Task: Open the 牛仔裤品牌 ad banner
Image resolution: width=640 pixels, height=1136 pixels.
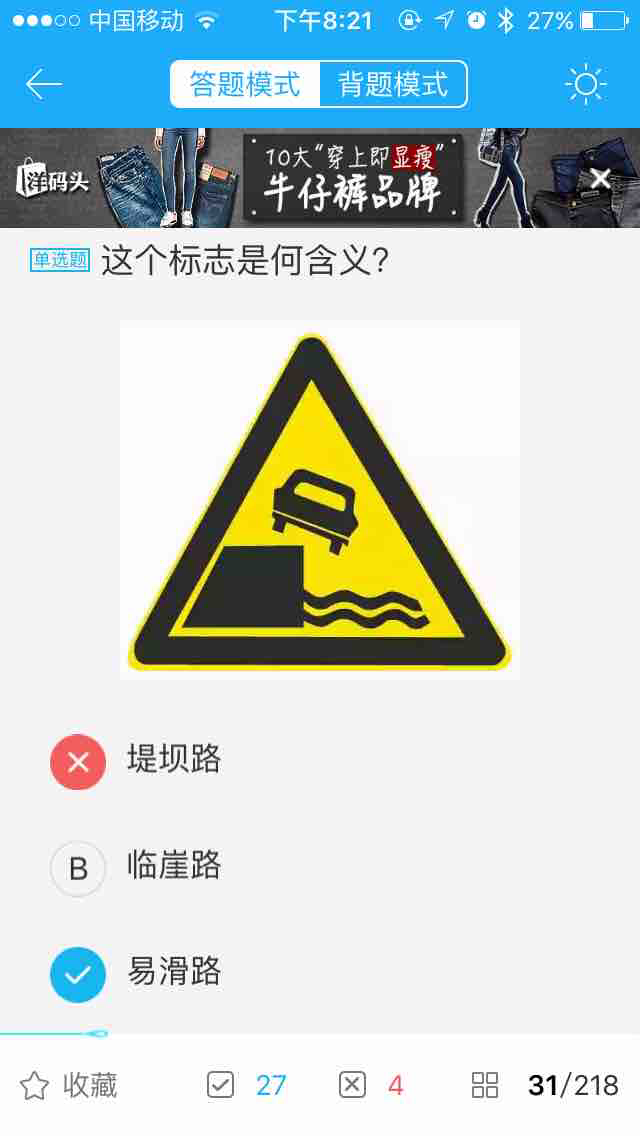Action: click(x=350, y=178)
